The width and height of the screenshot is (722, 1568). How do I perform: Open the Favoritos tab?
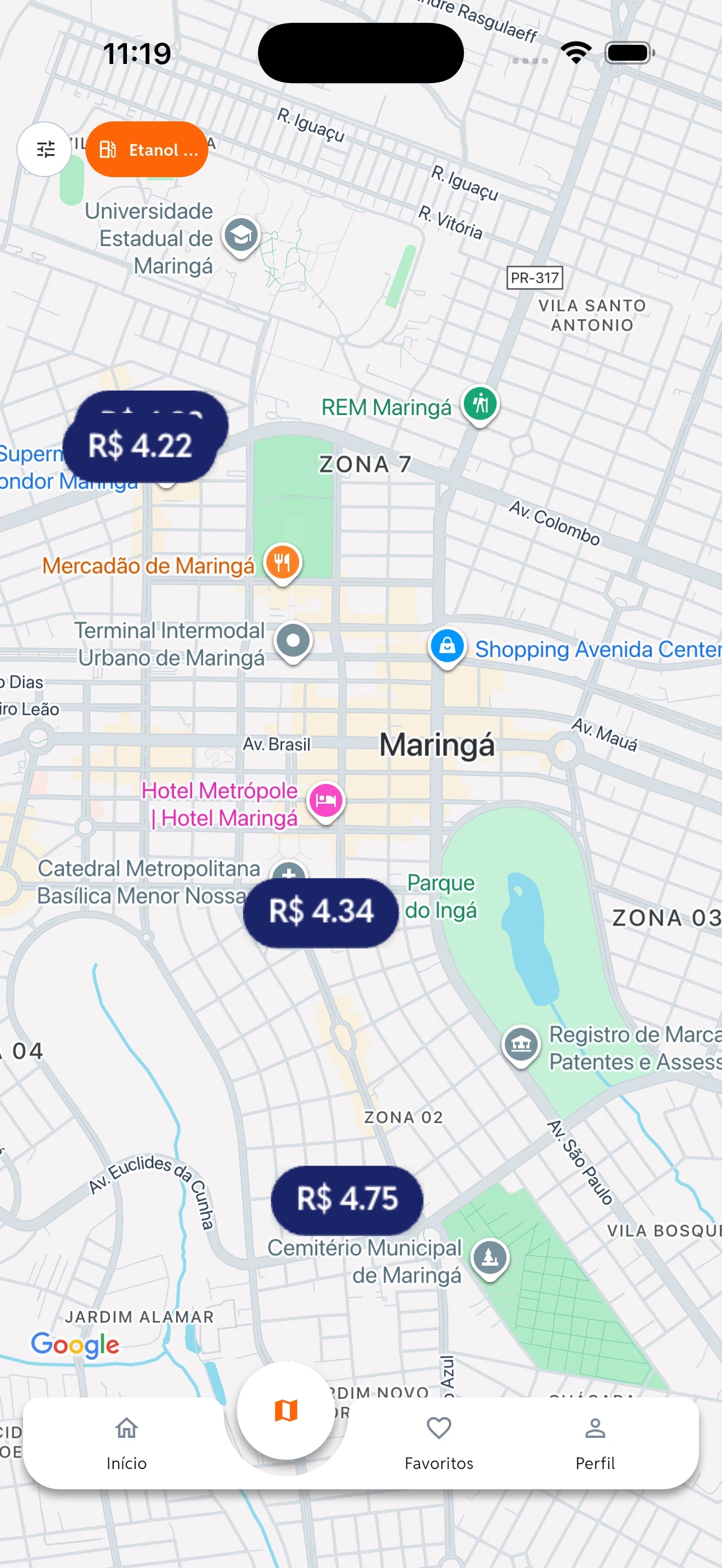point(439,1443)
